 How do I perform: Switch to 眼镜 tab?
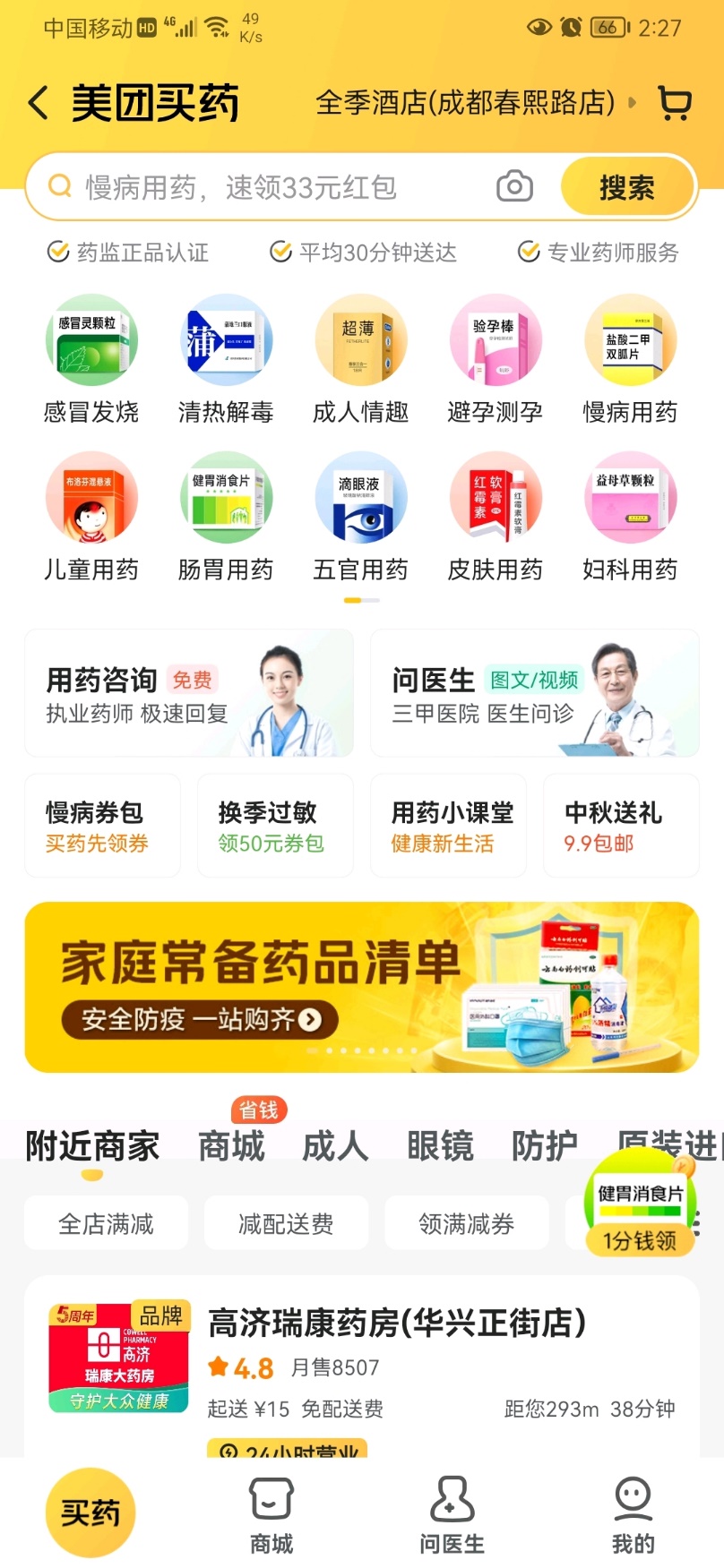click(x=440, y=1145)
